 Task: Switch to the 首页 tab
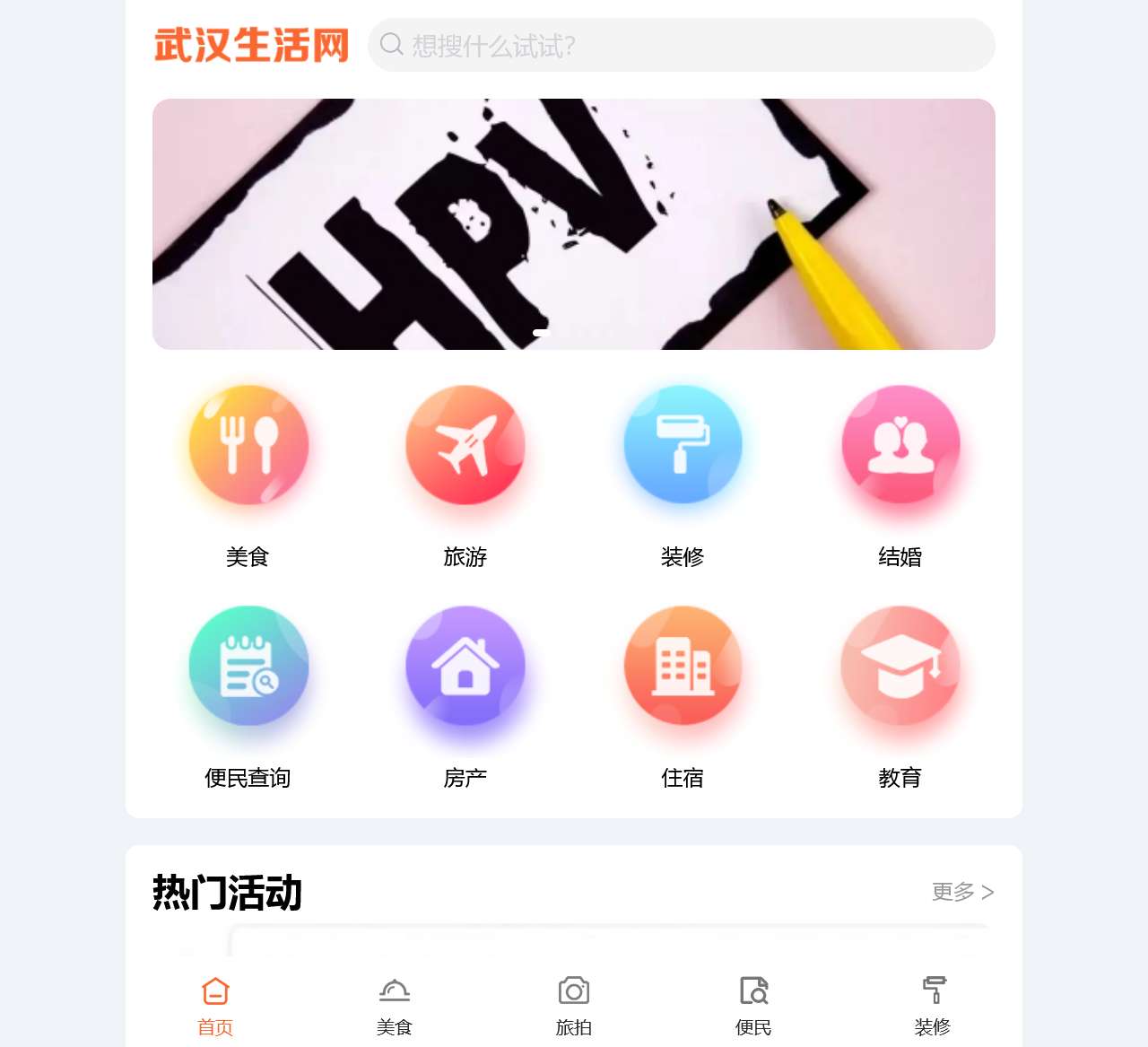click(215, 1005)
